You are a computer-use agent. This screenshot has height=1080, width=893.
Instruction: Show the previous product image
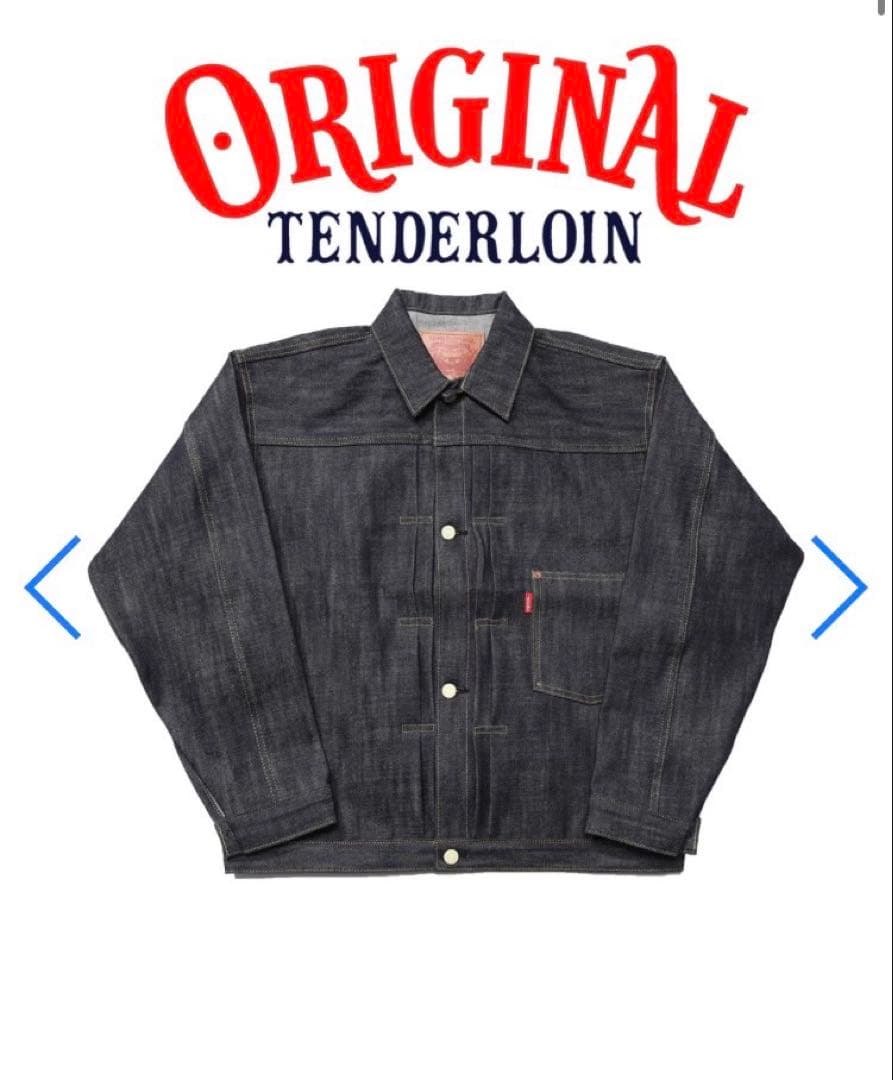(x=53, y=587)
